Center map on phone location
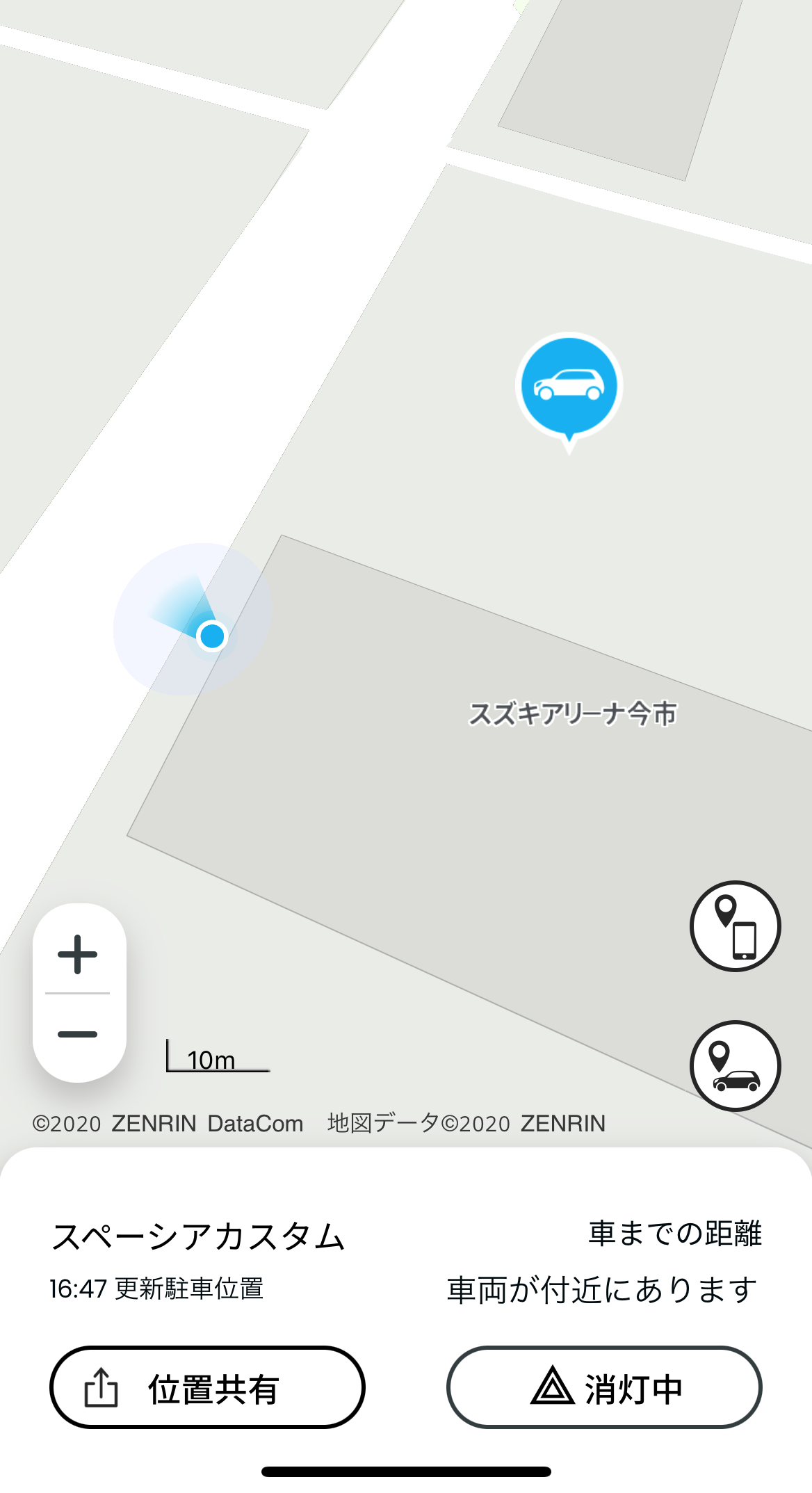The width and height of the screenshot is (812, 1493). pos(736,926)
